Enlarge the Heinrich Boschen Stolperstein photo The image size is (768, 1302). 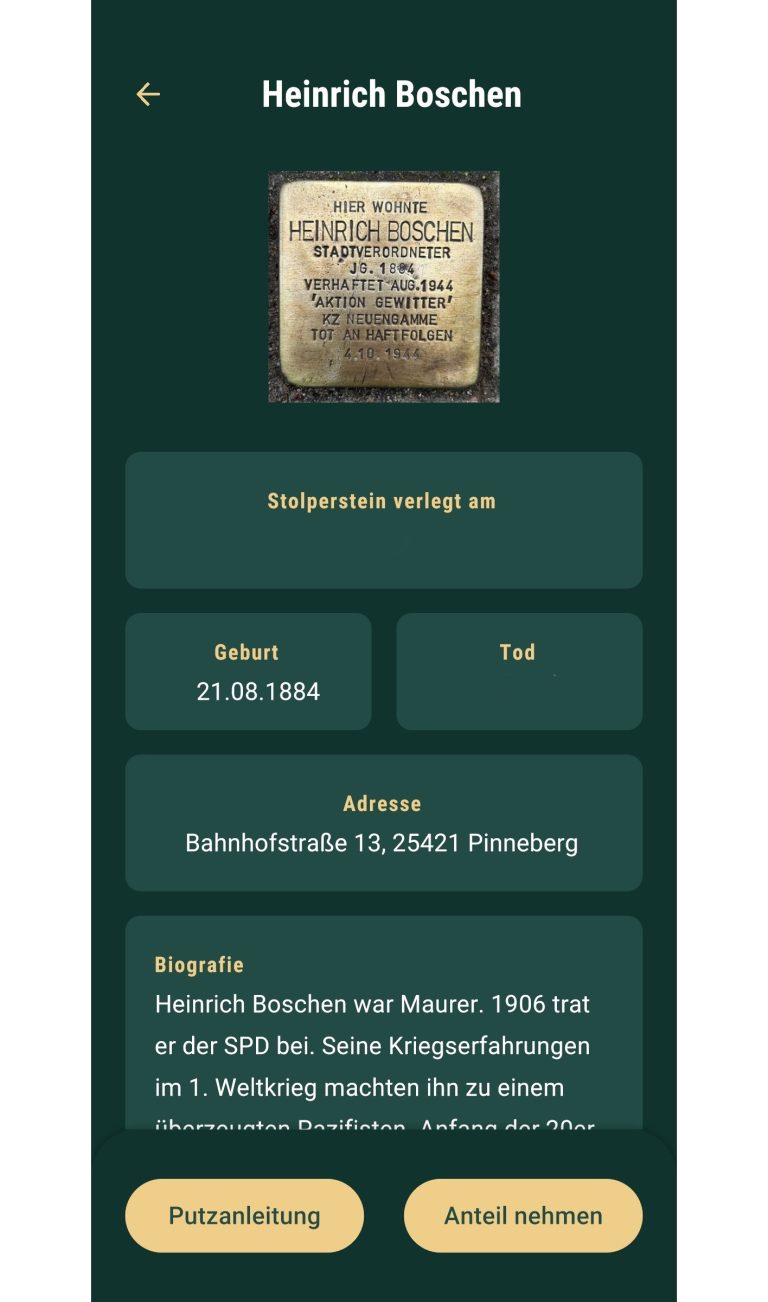click(384, 287)
